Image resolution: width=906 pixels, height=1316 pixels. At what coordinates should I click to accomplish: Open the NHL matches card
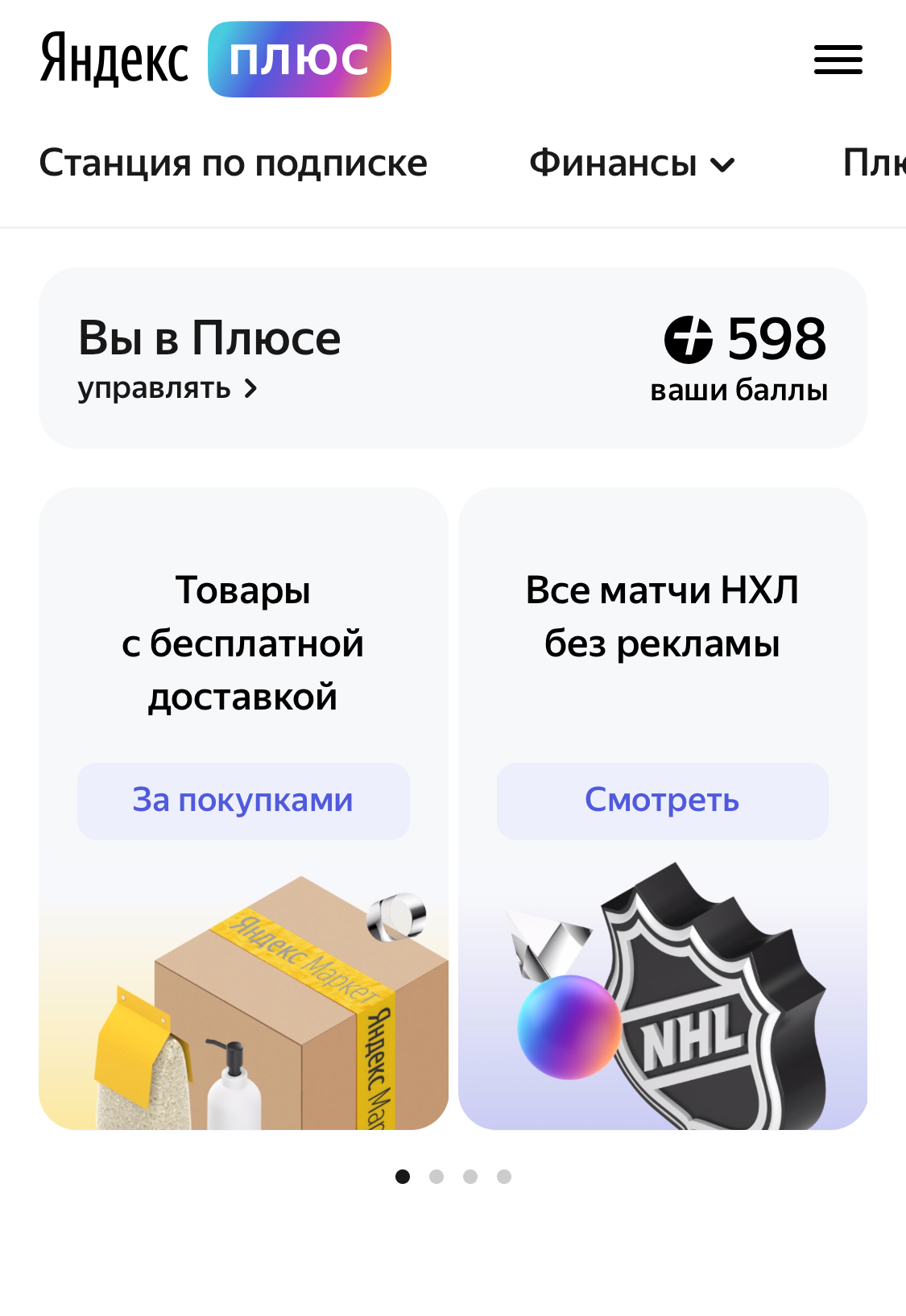[663, 808]
